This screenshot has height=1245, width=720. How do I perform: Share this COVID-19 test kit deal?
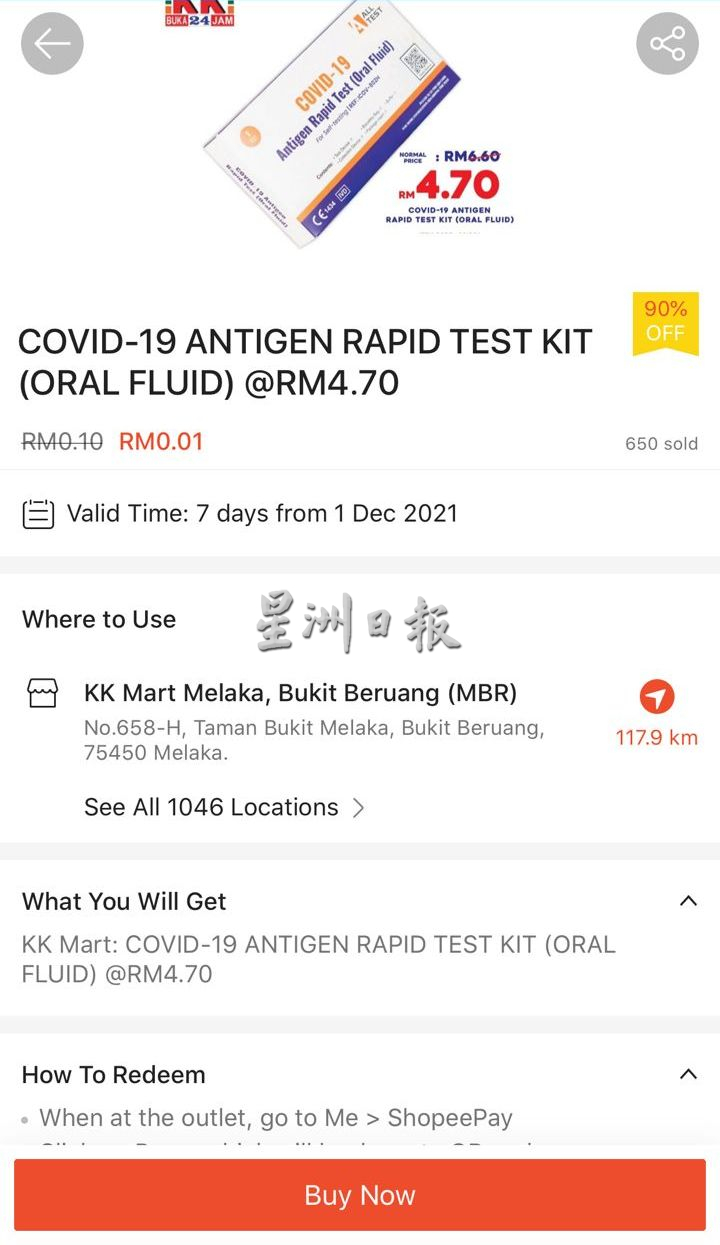click(667, 44)
